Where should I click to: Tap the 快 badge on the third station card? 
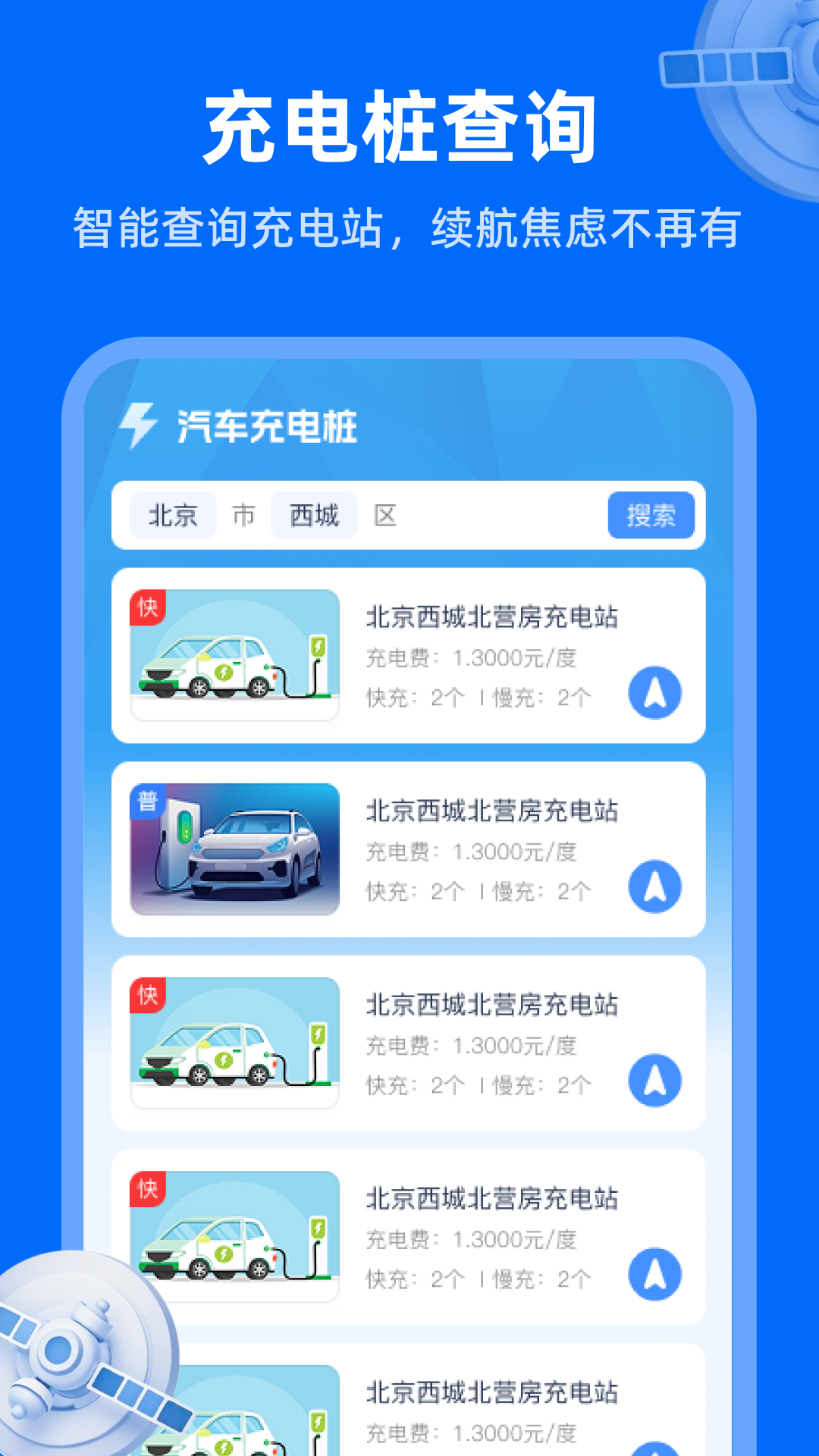[149, 996]
